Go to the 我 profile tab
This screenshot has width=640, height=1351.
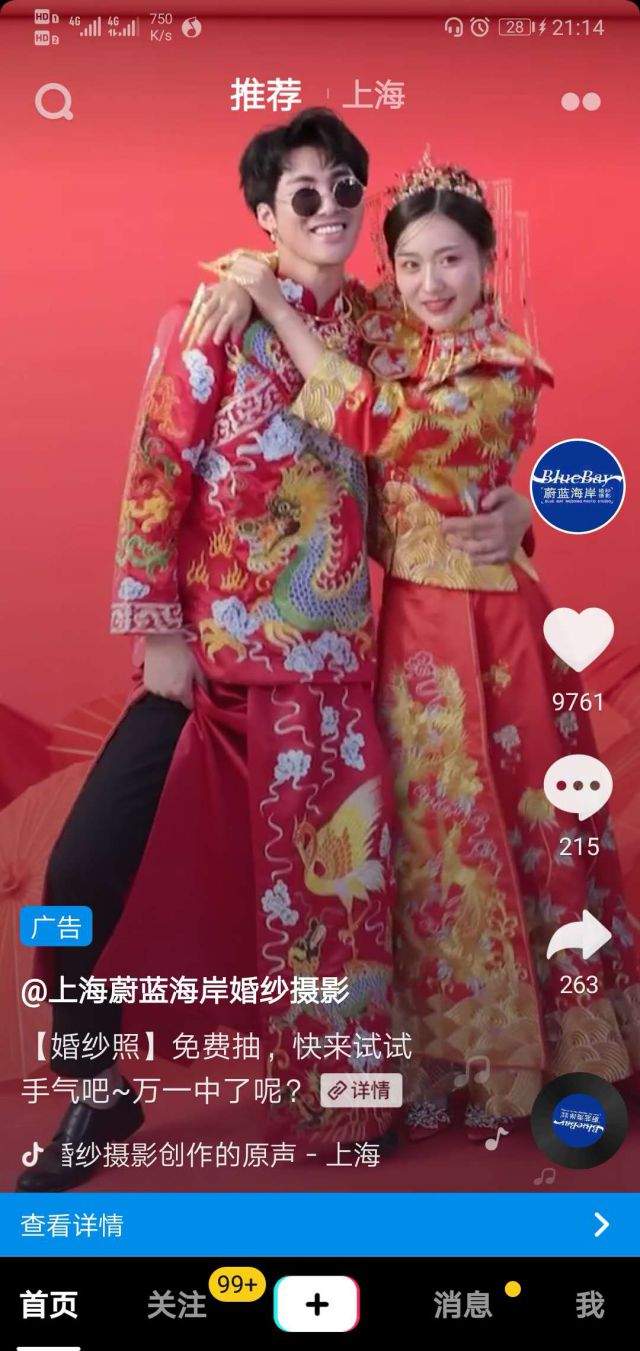(590, 1304)
